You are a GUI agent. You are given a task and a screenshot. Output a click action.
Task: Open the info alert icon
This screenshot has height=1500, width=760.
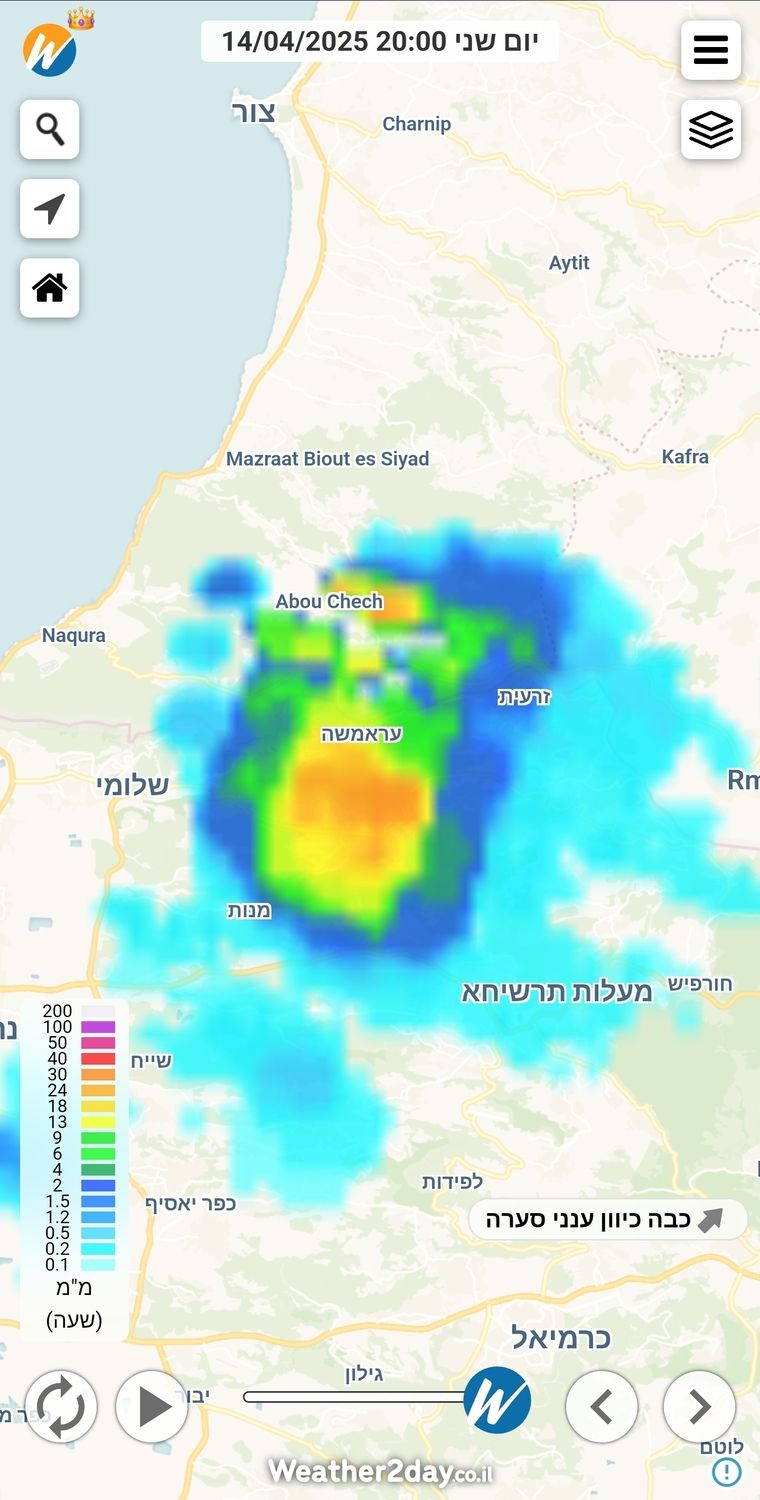tap(727, 1471)
